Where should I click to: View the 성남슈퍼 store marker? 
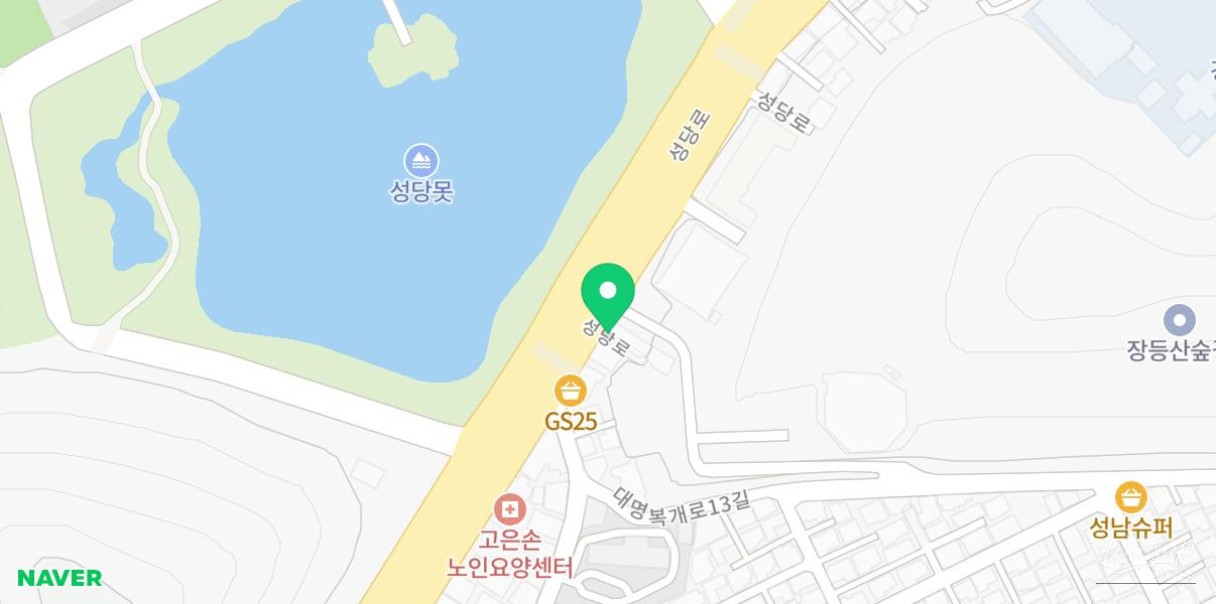coord(1131,497)
